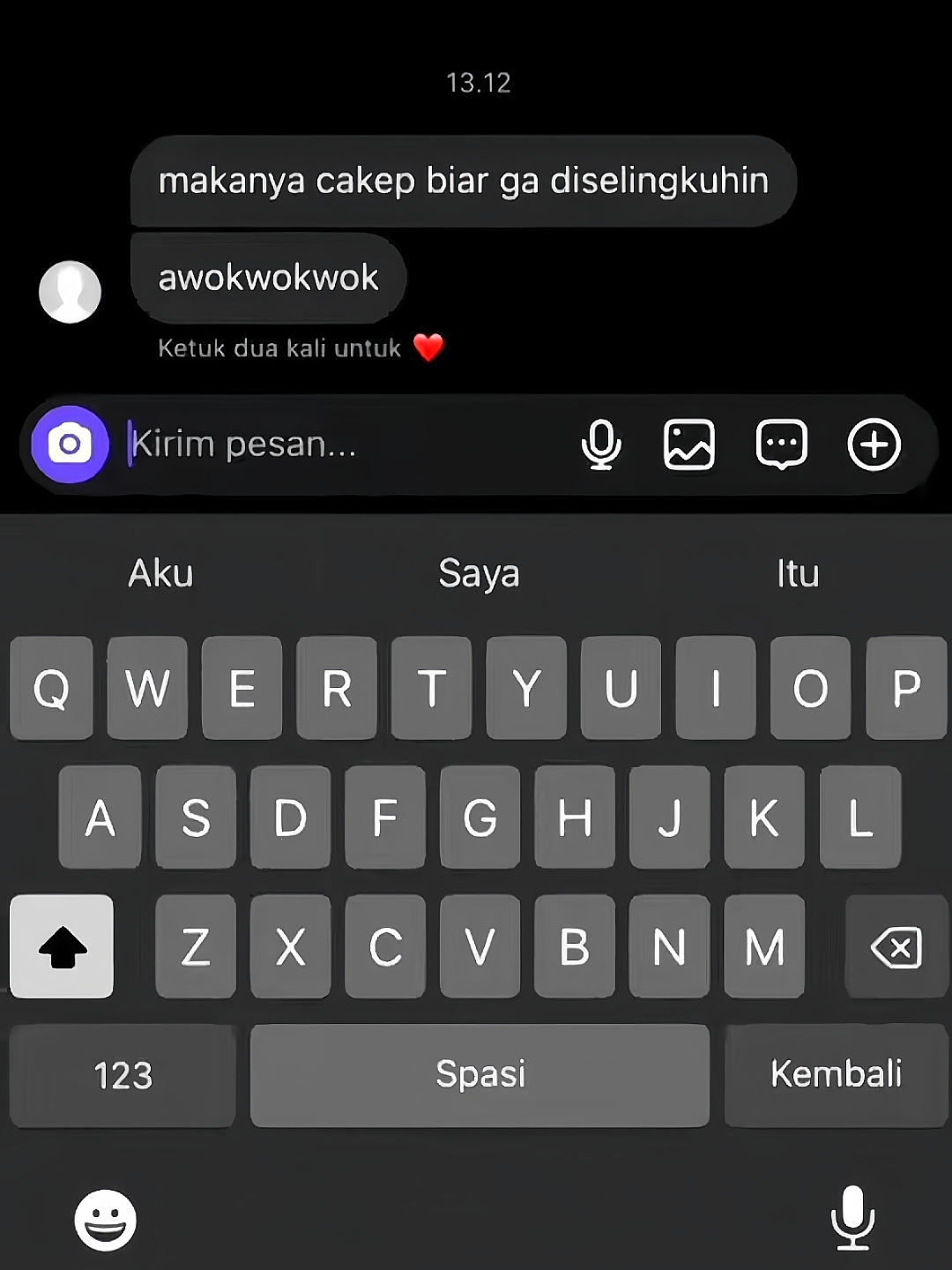Viewport: 952px width, 1270px height.
Task: Open the photo gallery picker icon
Action: pos(688,444)
